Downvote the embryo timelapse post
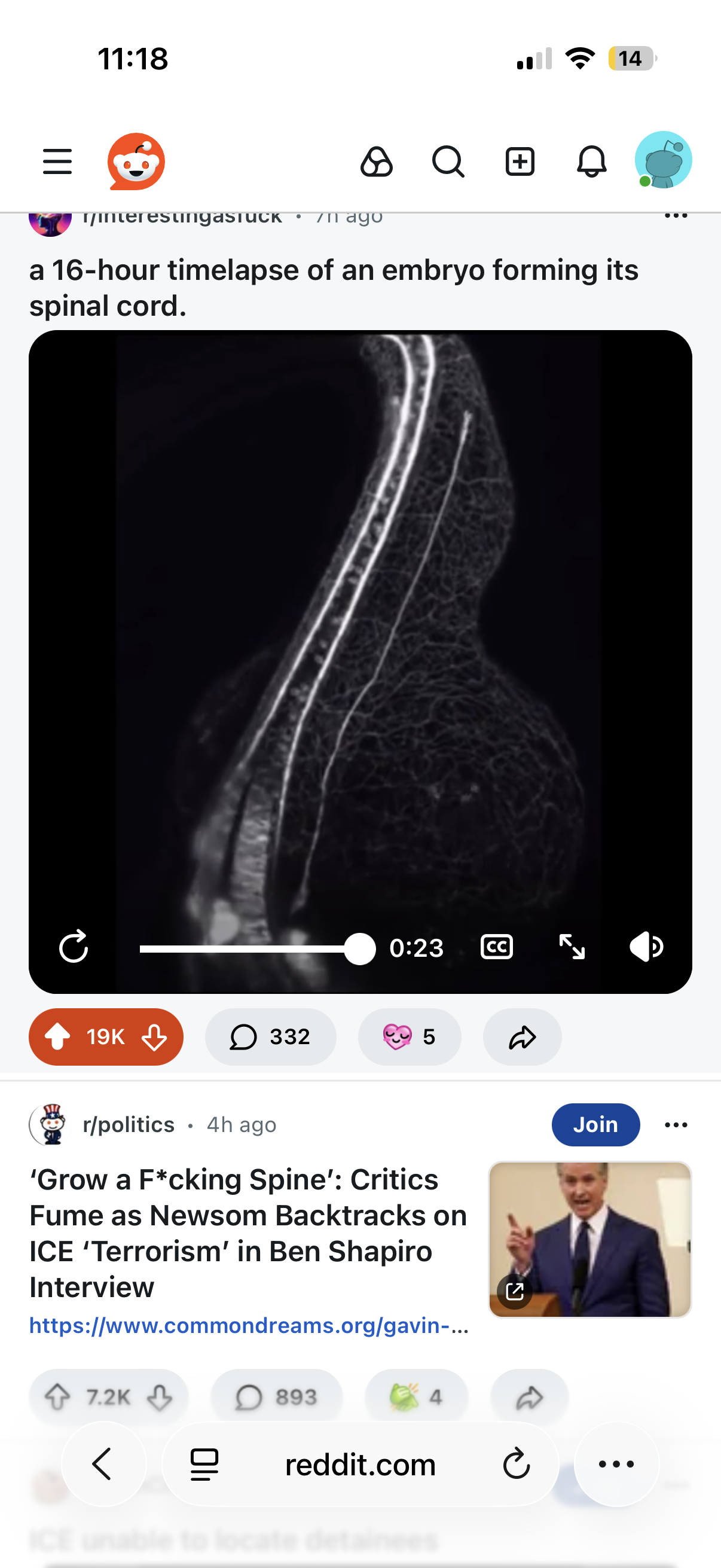 point(155,1036)
